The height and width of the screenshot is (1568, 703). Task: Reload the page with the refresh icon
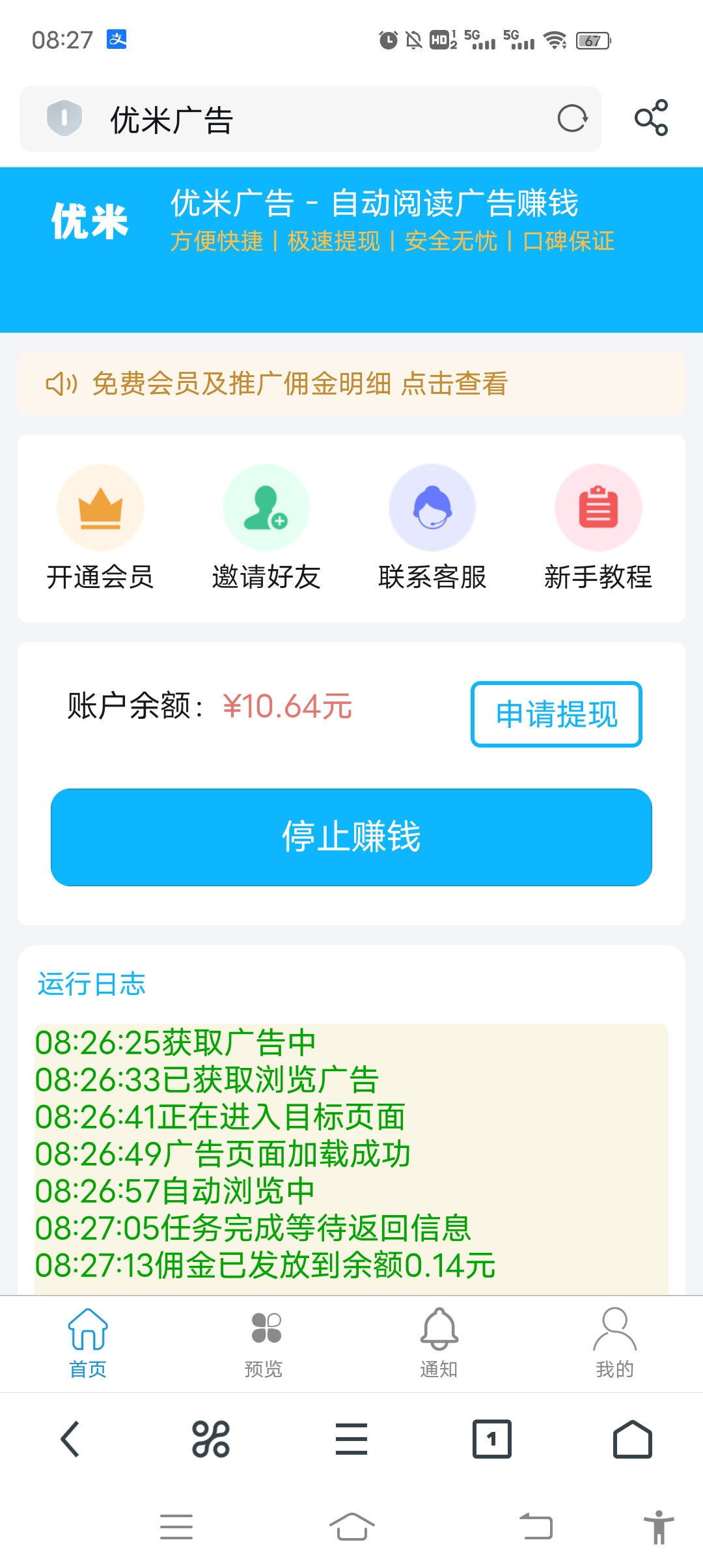572,119
